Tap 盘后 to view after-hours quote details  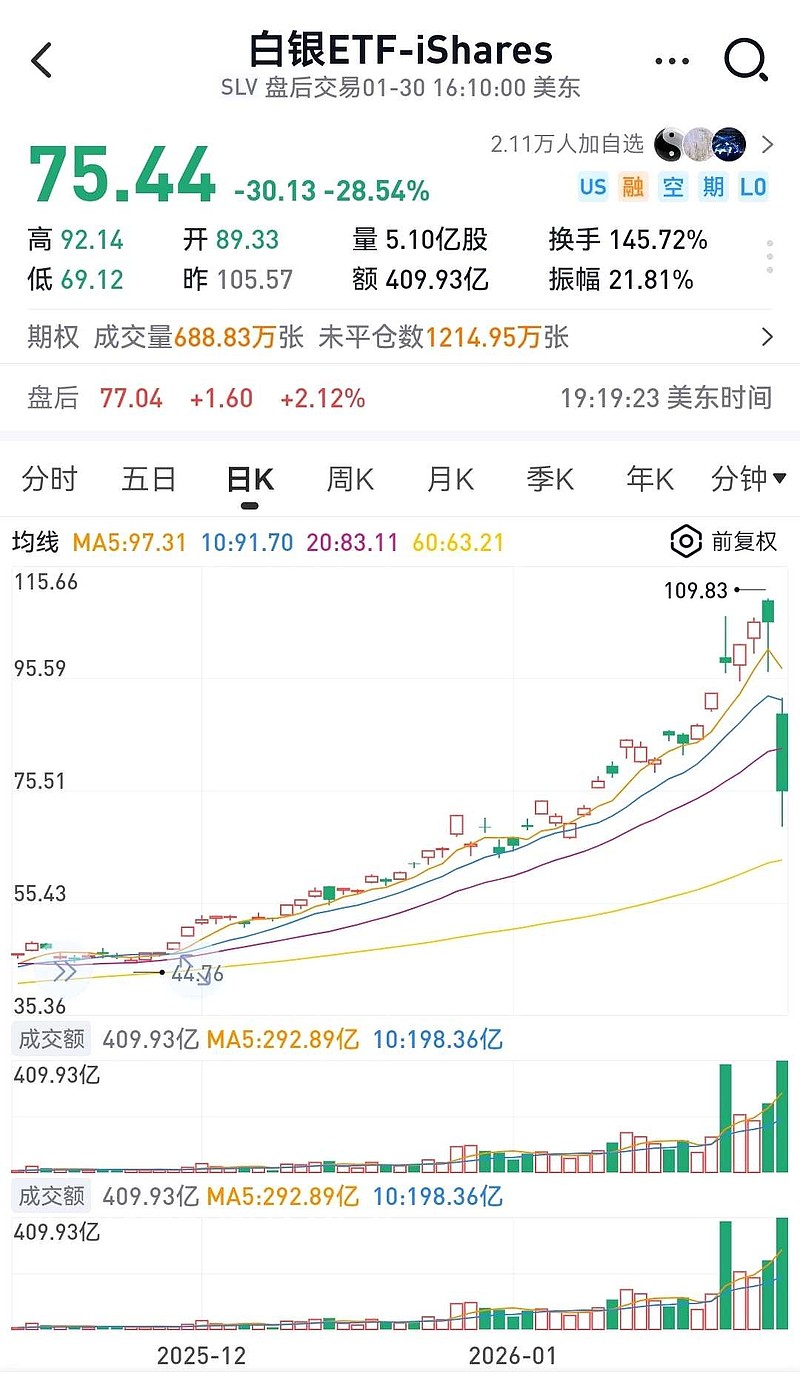[x=55, y=398]
